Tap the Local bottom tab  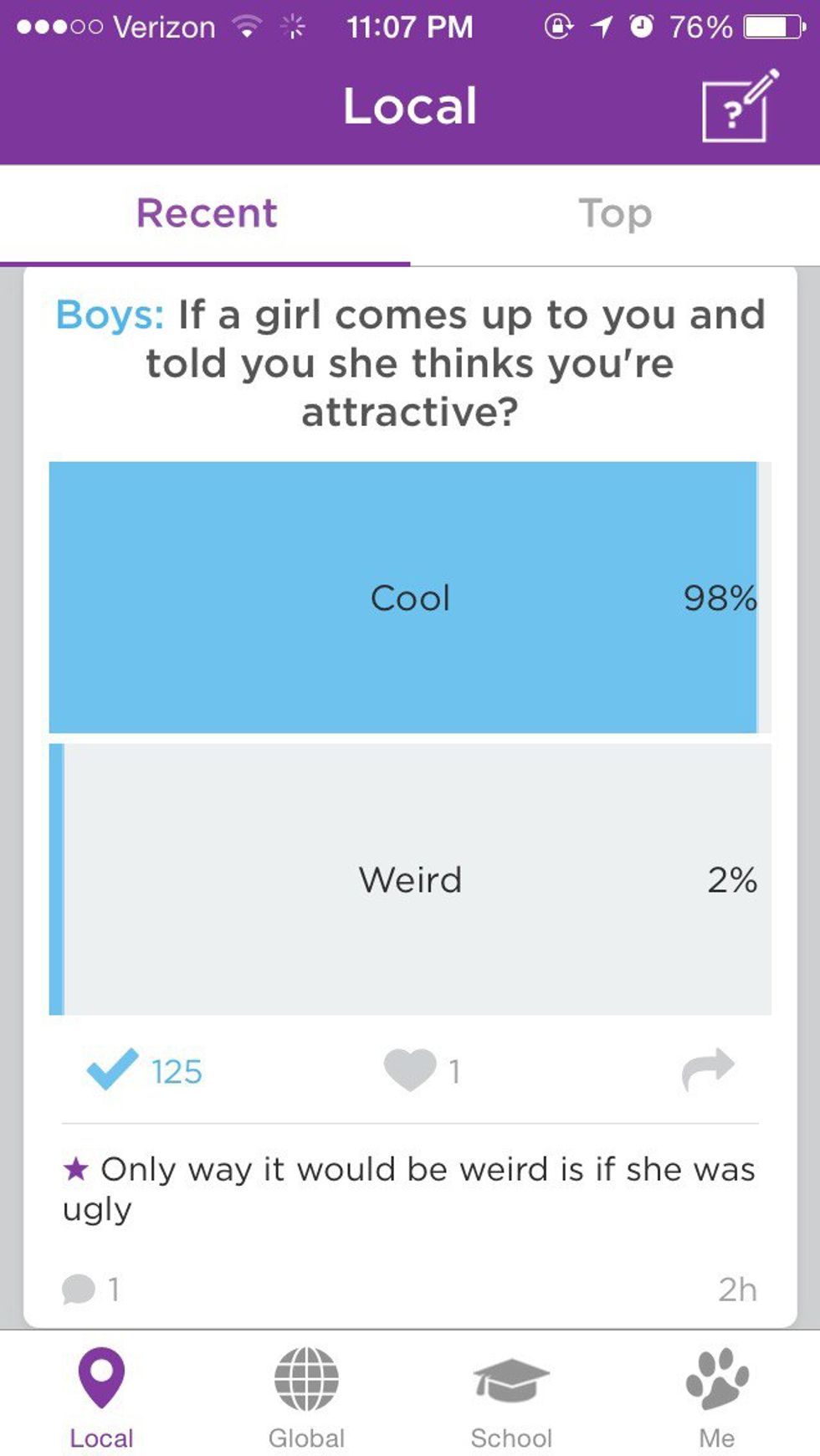[101, 1397]
